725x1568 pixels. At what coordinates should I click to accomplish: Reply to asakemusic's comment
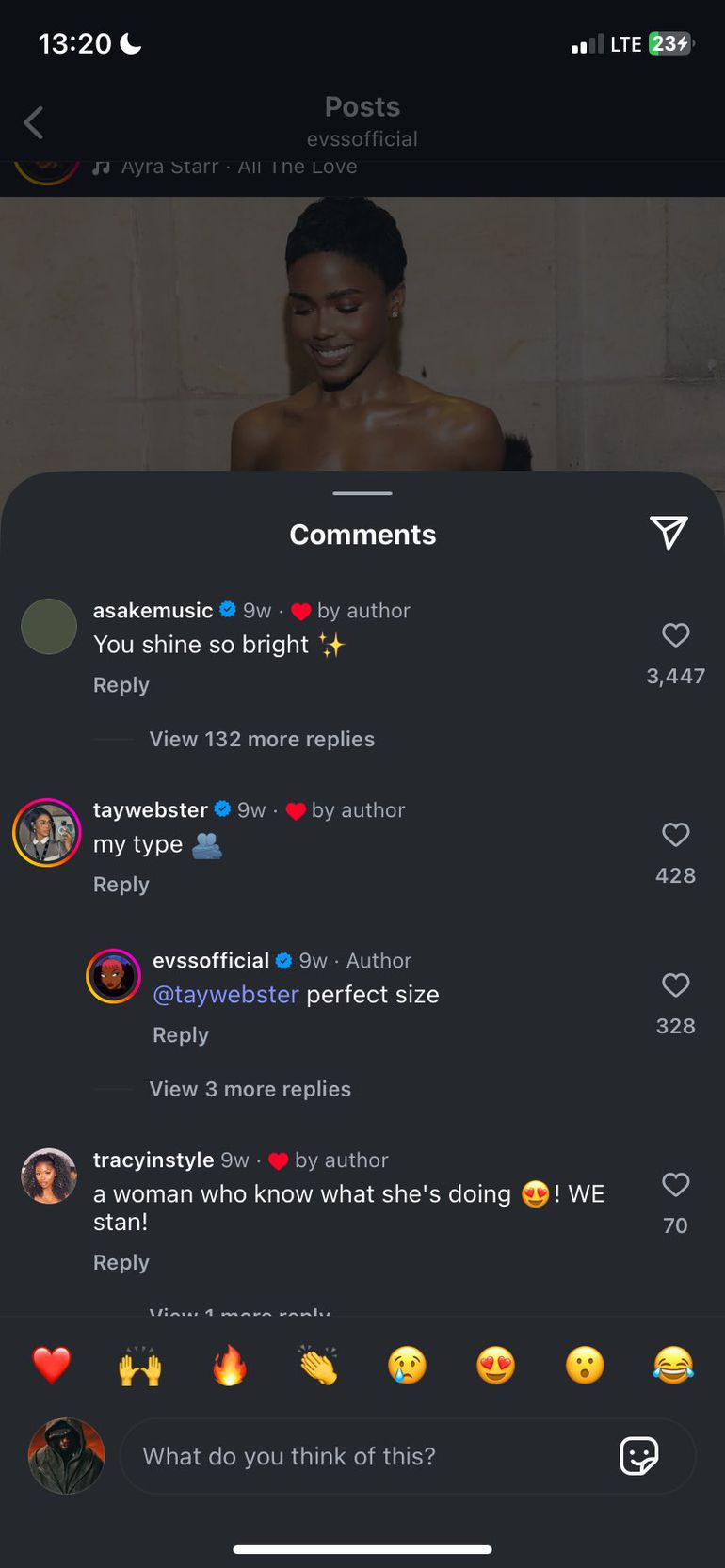click(x=121, y=685)
